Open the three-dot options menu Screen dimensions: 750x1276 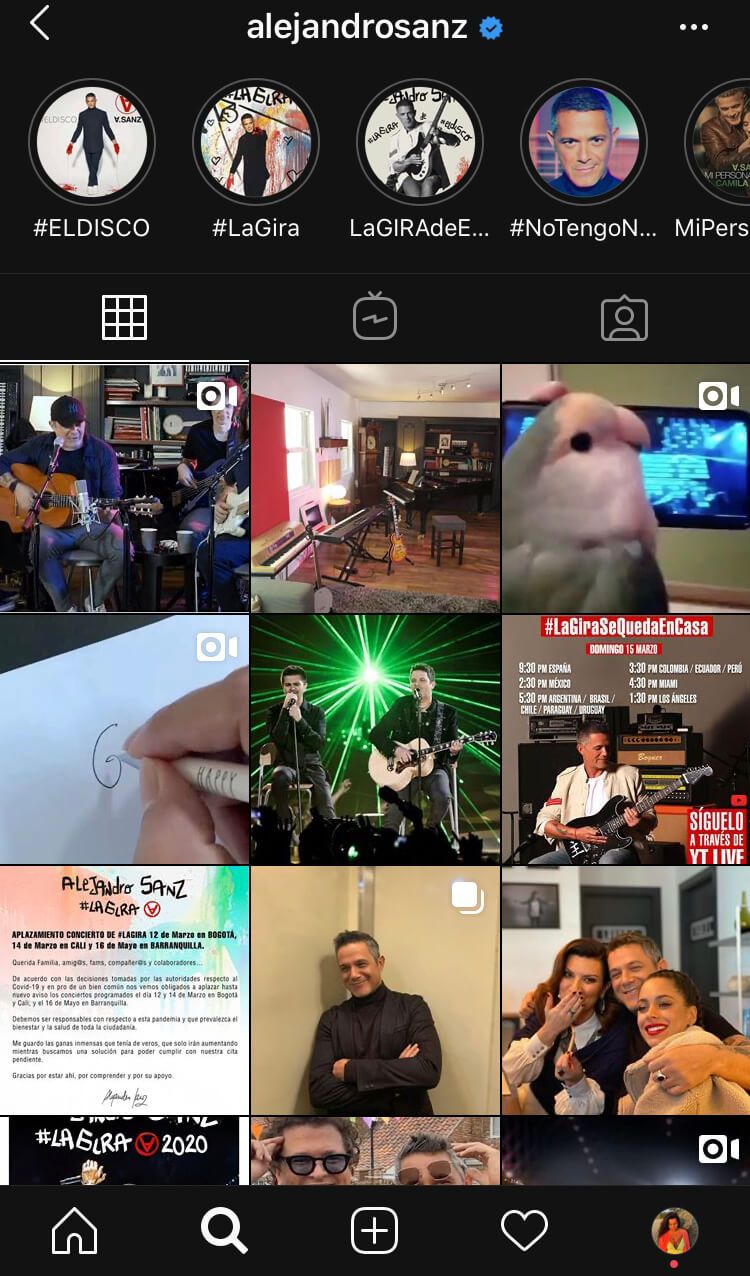[693, 27]
